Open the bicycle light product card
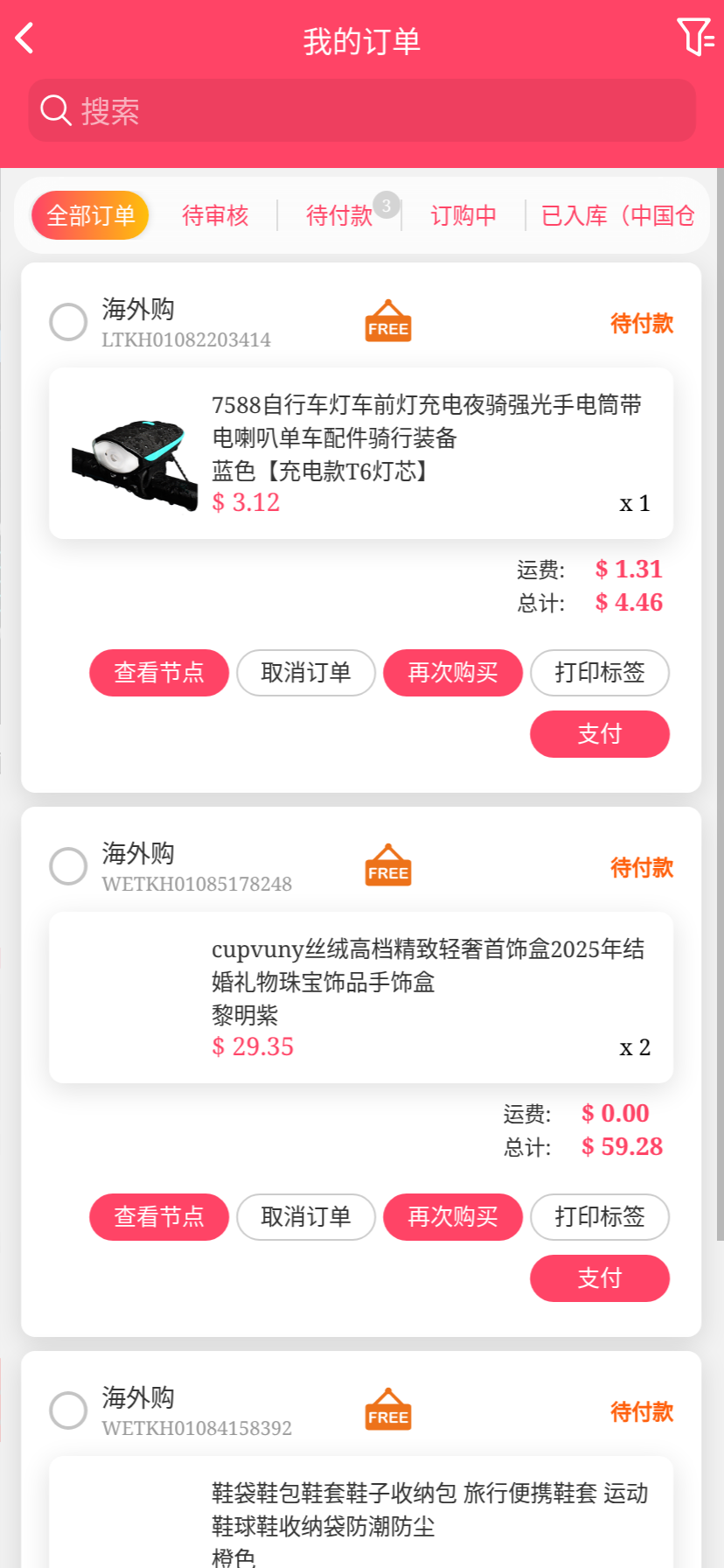724x1568 pixels. 361,453
